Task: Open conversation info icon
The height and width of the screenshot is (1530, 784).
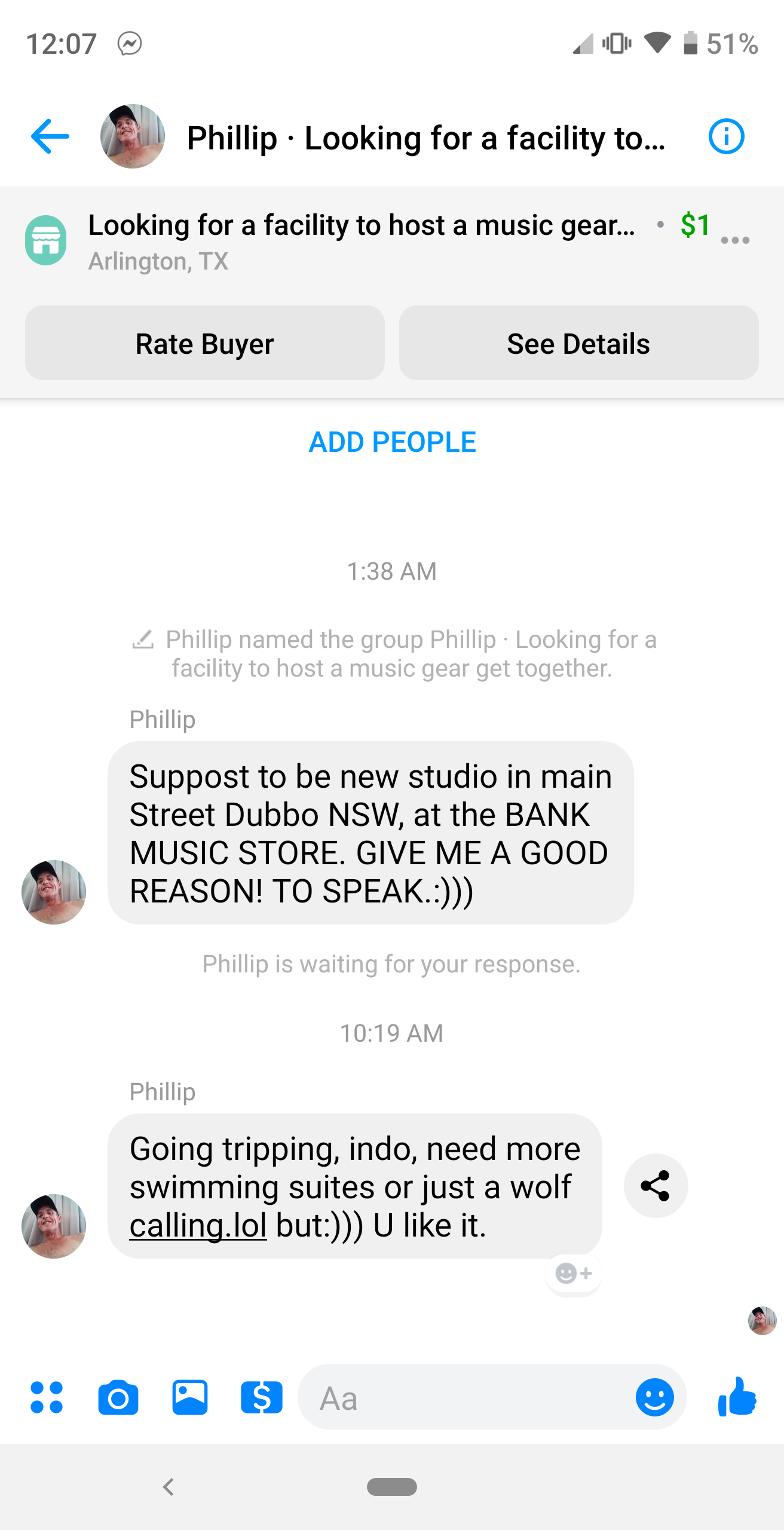Action: 726,136
